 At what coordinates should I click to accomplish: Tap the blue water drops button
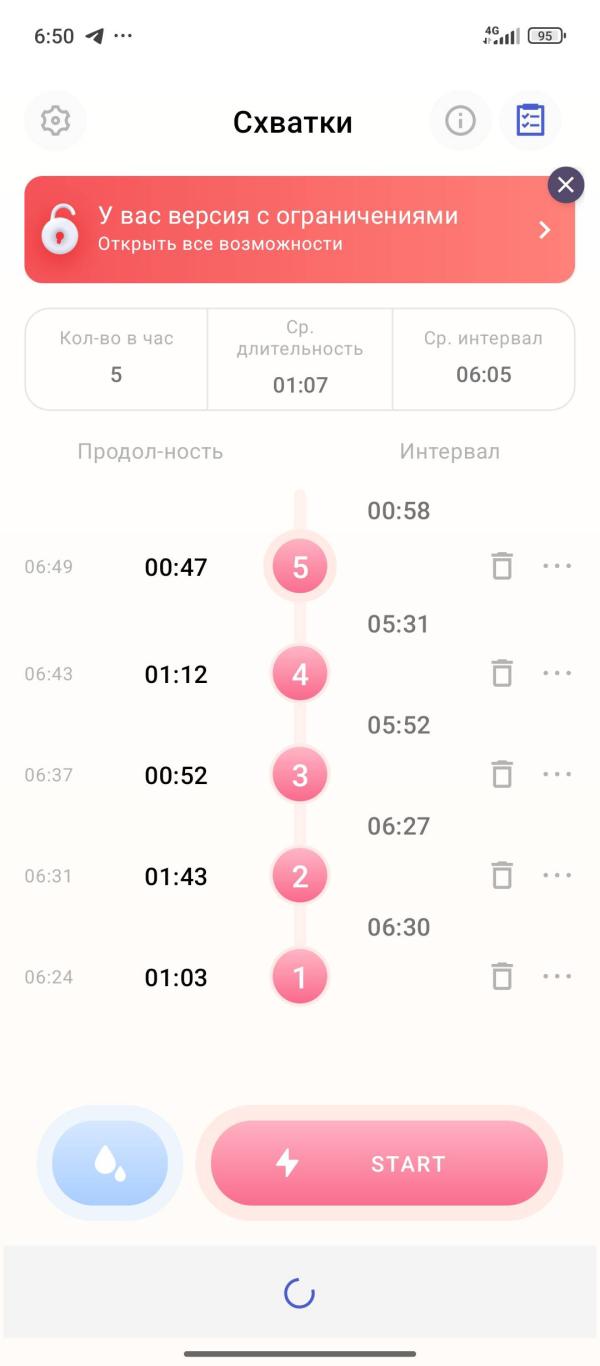pyautogui.click(x=110, y=1163)
